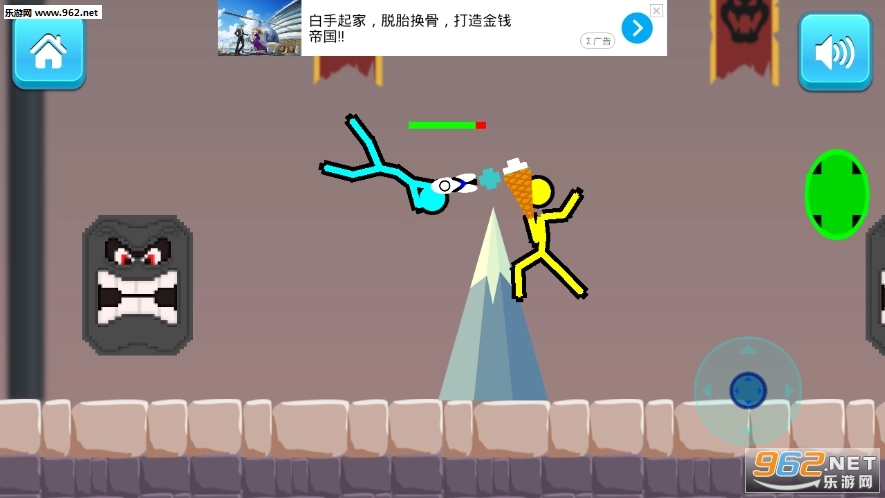Tap the green jump action button
The image size is (885, 498).
click(x=836, y=195)
